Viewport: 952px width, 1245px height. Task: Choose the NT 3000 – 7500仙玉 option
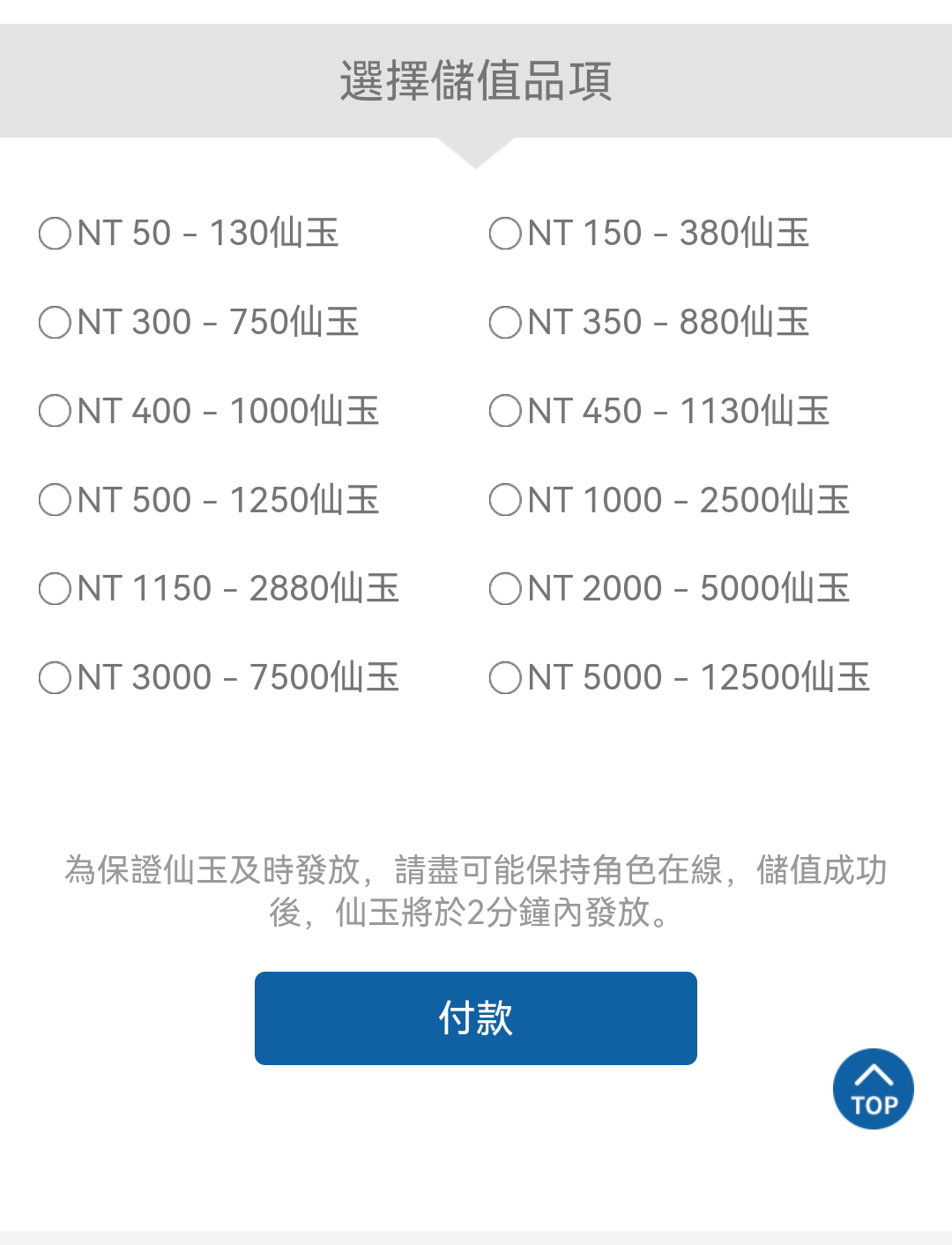coord(55,678)
